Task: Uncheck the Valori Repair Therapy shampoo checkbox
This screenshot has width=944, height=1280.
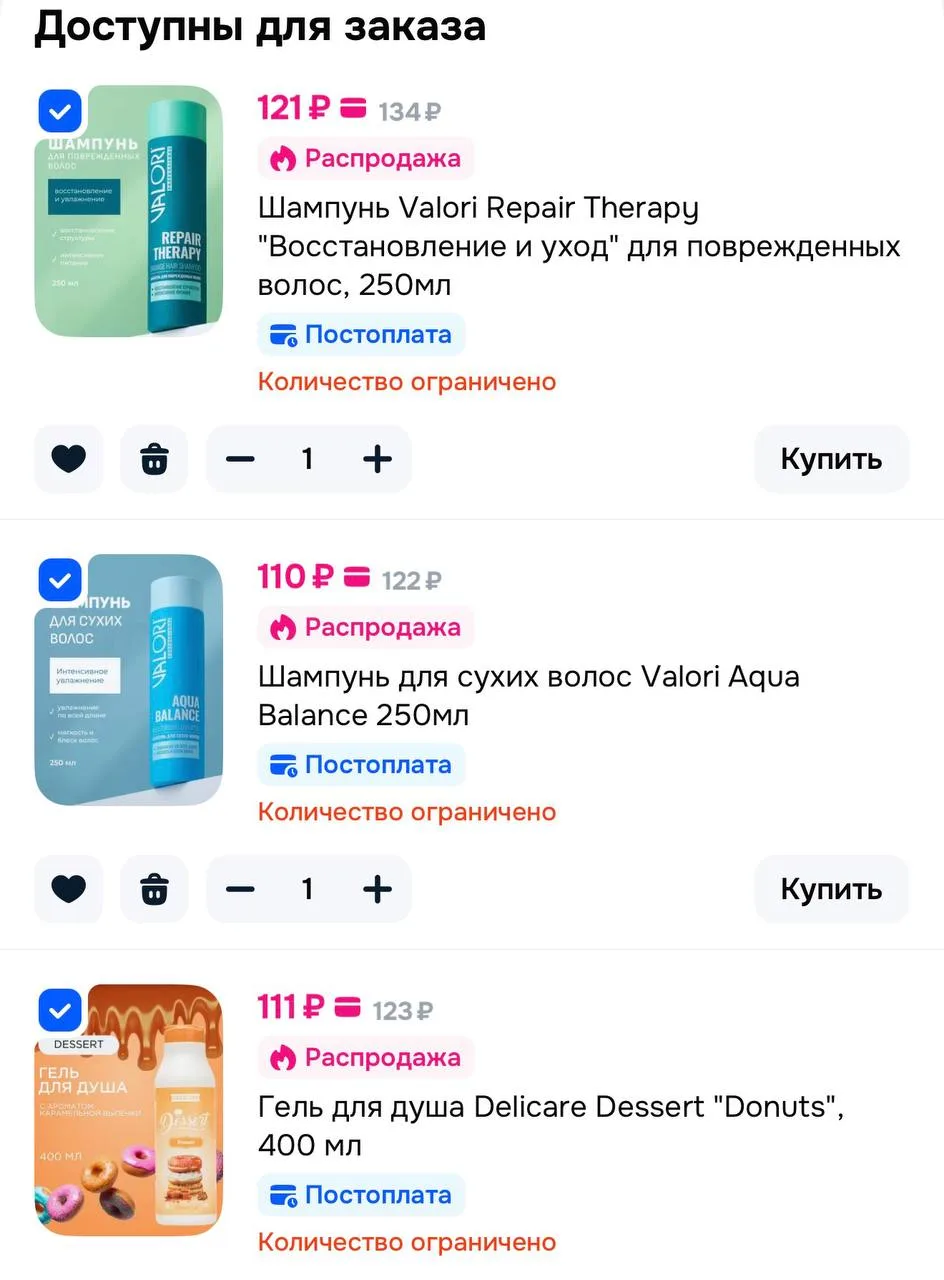Action: click(60, 111)
